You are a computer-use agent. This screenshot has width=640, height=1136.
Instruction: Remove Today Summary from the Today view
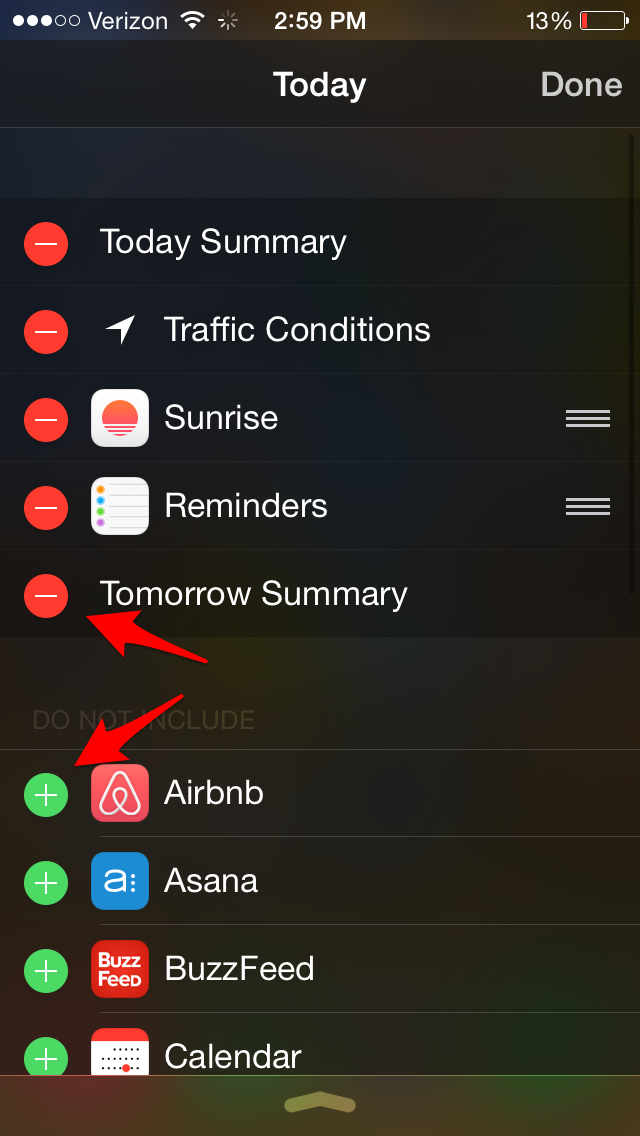pos(46,243)
